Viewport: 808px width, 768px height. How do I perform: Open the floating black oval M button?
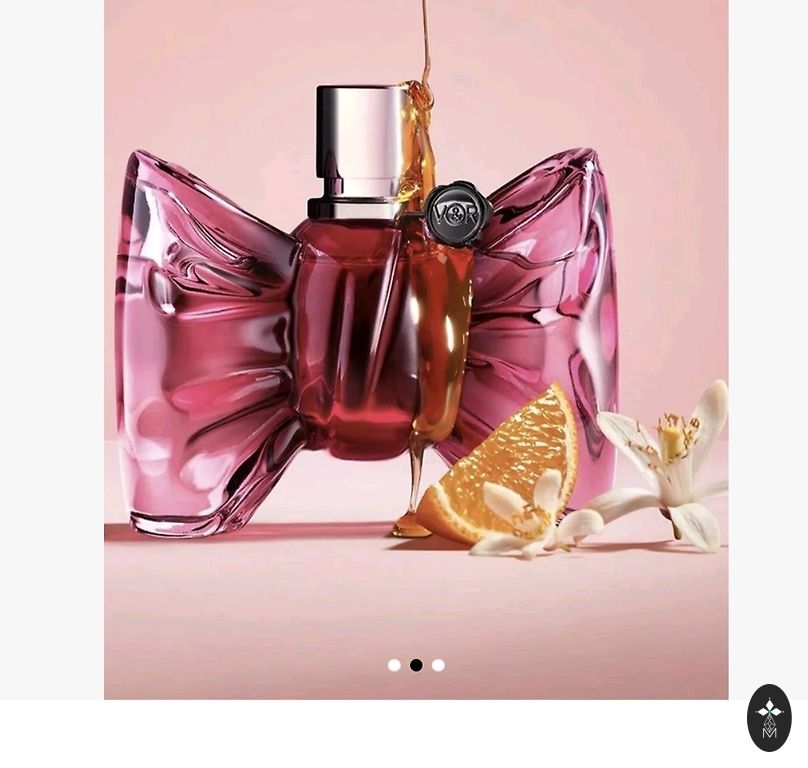[769, 717]
